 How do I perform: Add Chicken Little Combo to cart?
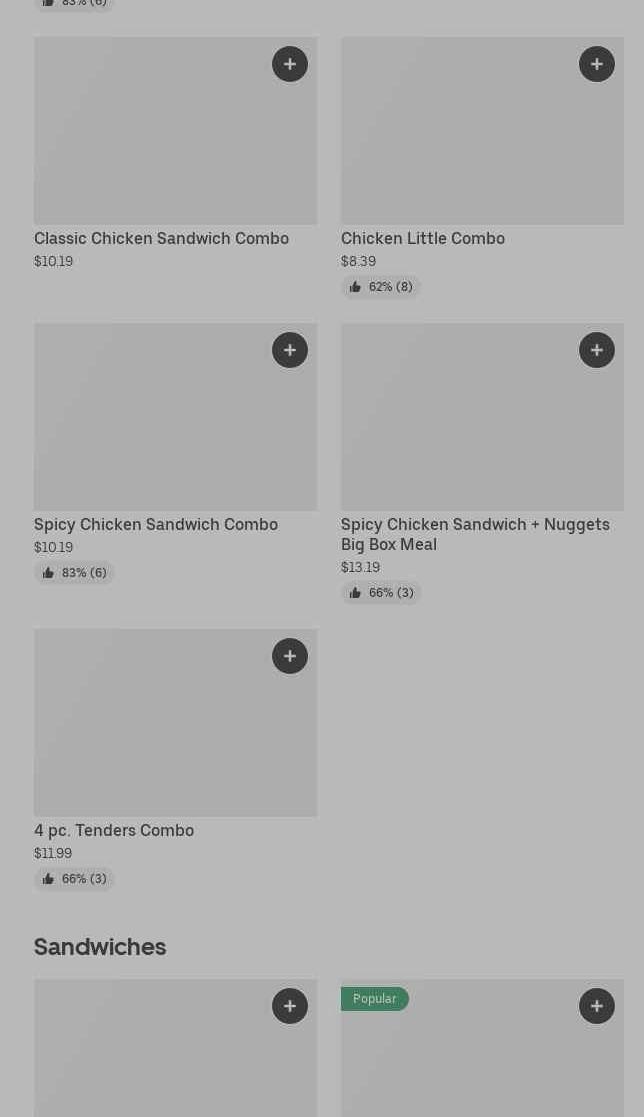[x=597, y=64]
